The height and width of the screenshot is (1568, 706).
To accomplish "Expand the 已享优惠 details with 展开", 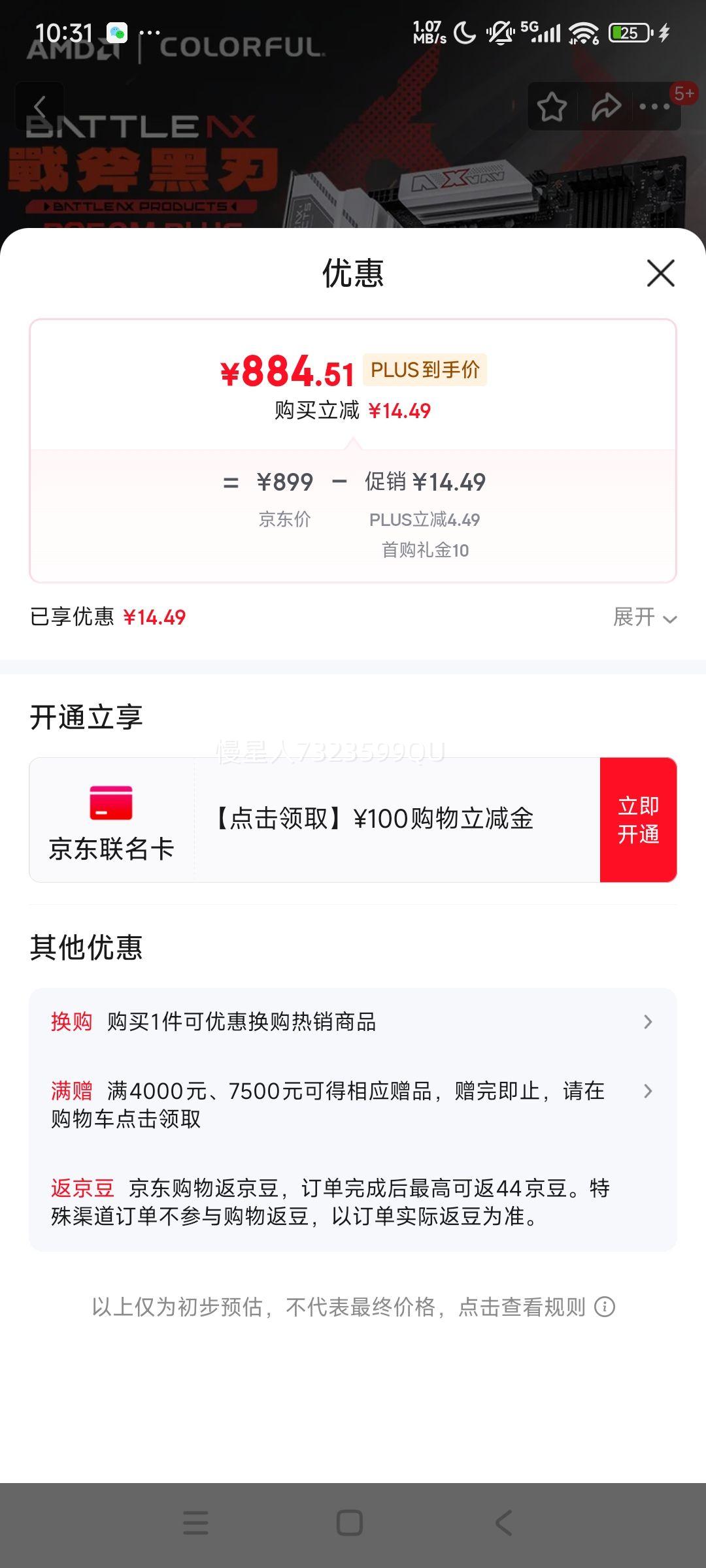I will point(645,617).
